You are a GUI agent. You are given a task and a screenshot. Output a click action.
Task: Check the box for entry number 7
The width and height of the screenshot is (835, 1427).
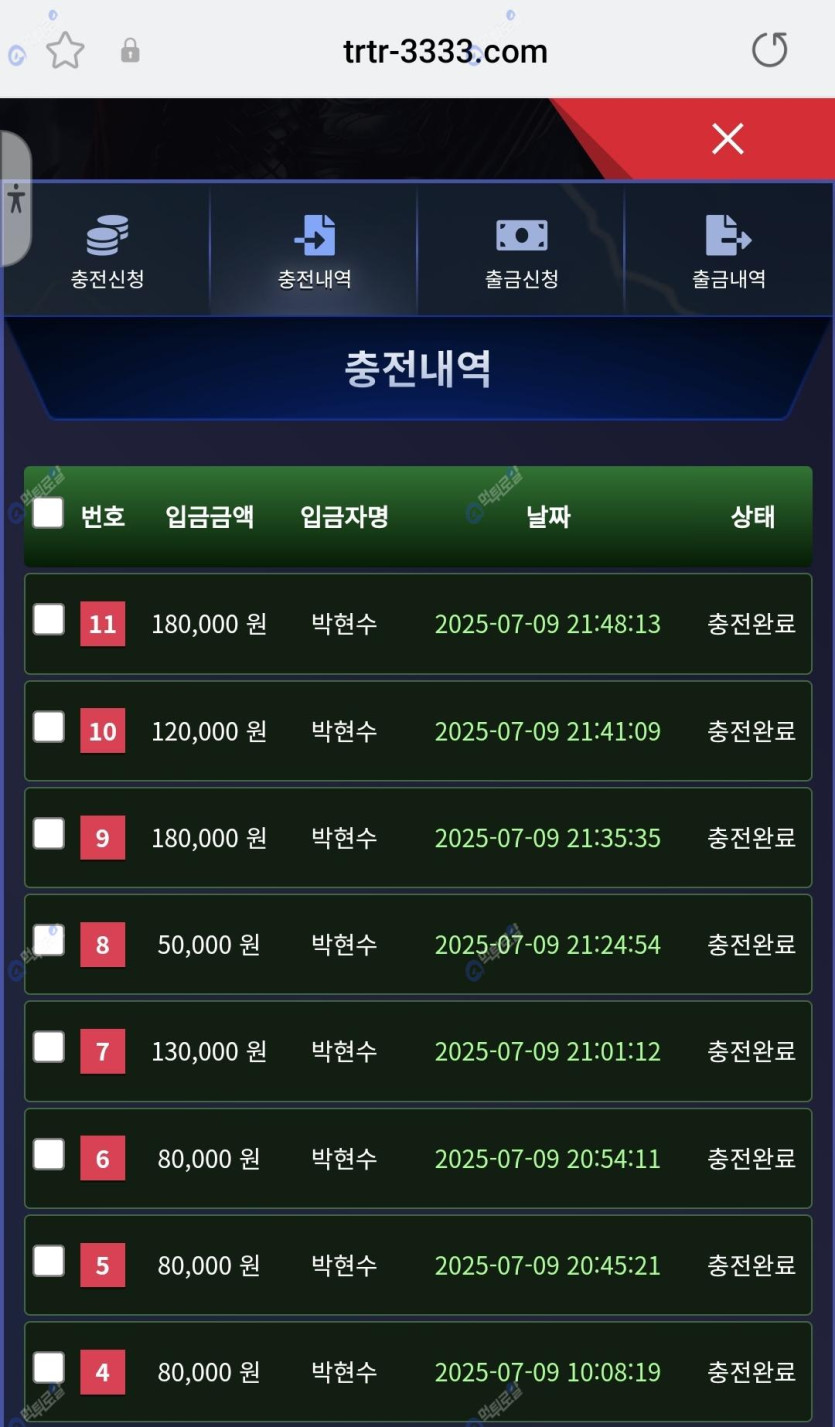pos(48,1048)
